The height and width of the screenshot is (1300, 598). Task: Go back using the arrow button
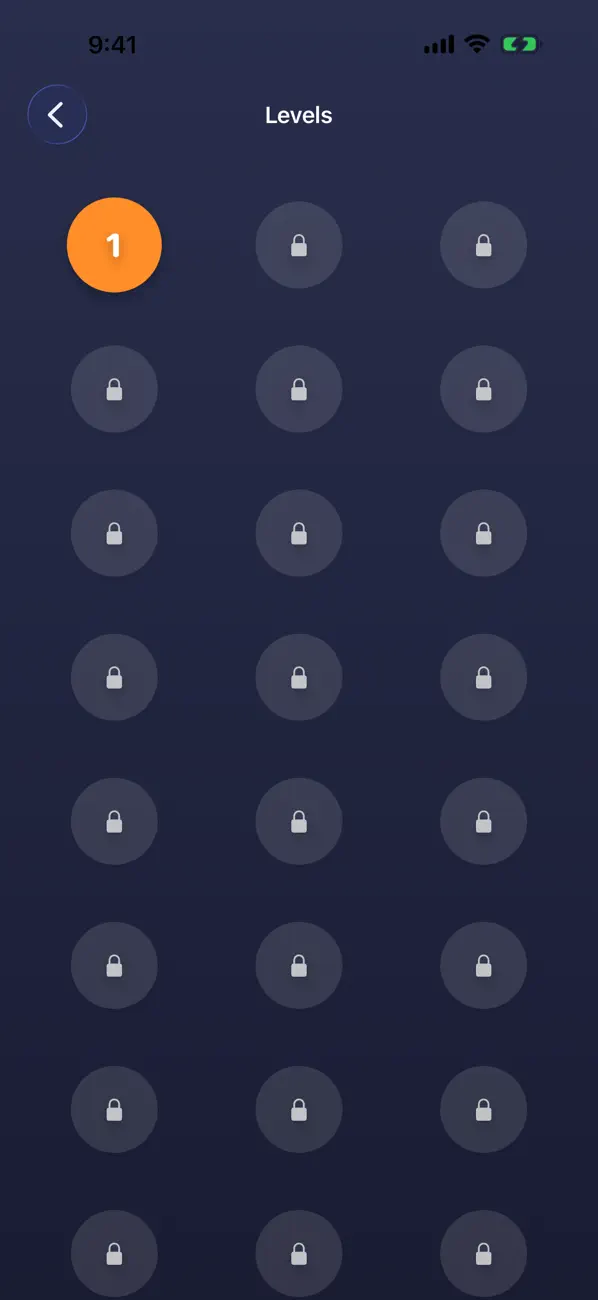(57, 115)
